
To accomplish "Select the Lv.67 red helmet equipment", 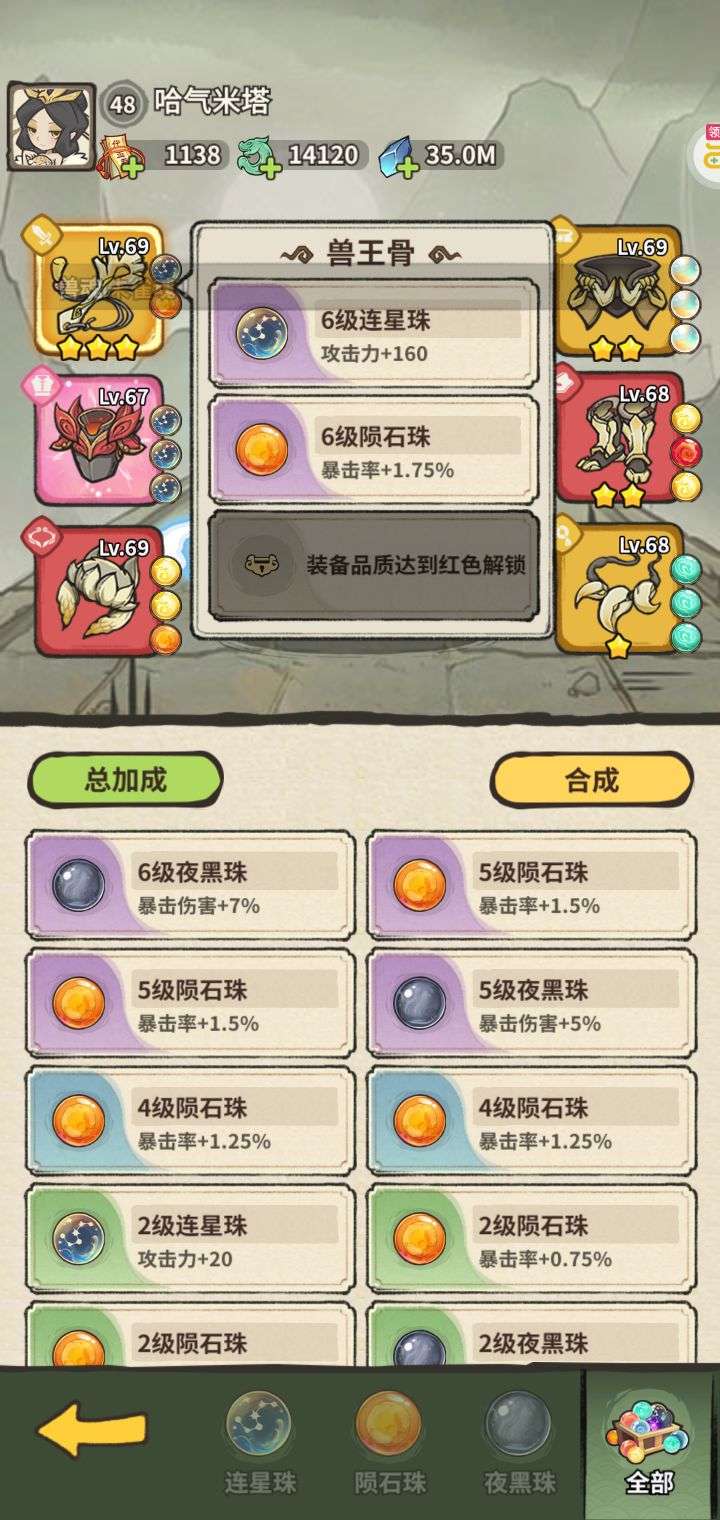I will pos(98,438).
